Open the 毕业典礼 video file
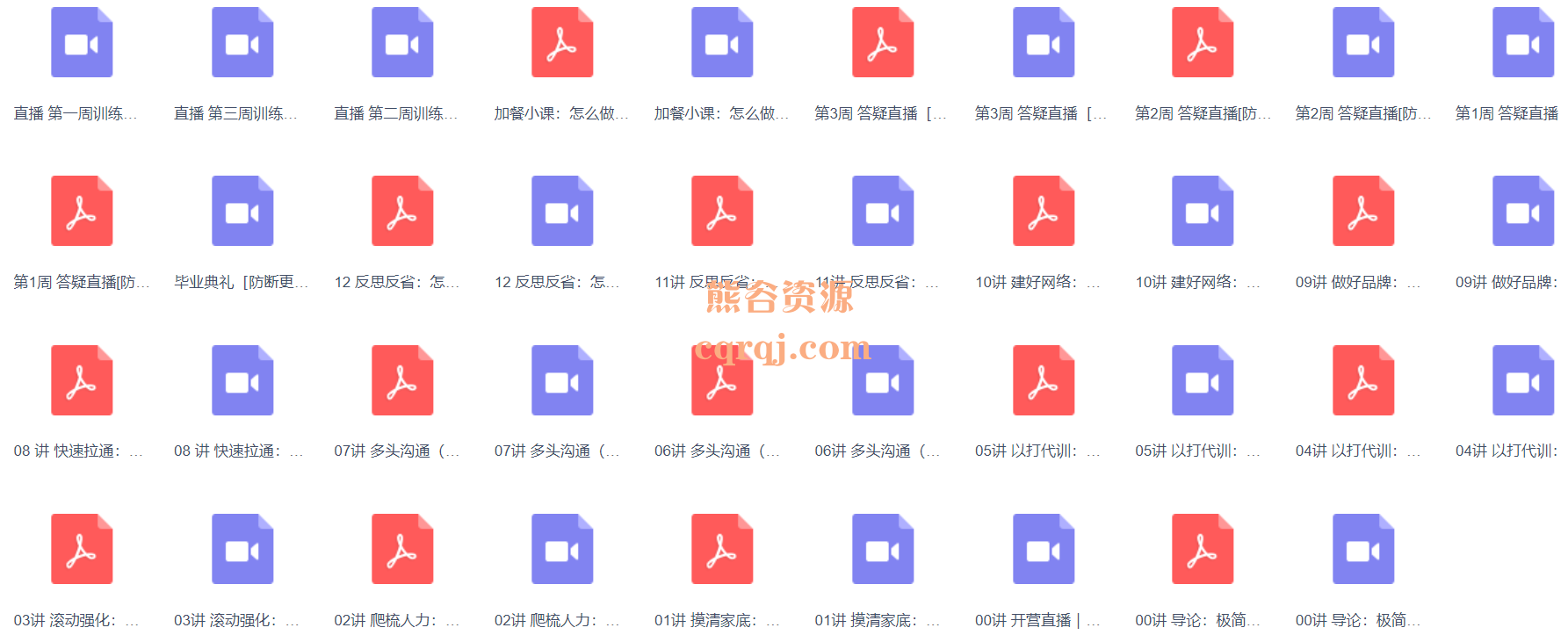The image size is (1568, 635). 242,212
